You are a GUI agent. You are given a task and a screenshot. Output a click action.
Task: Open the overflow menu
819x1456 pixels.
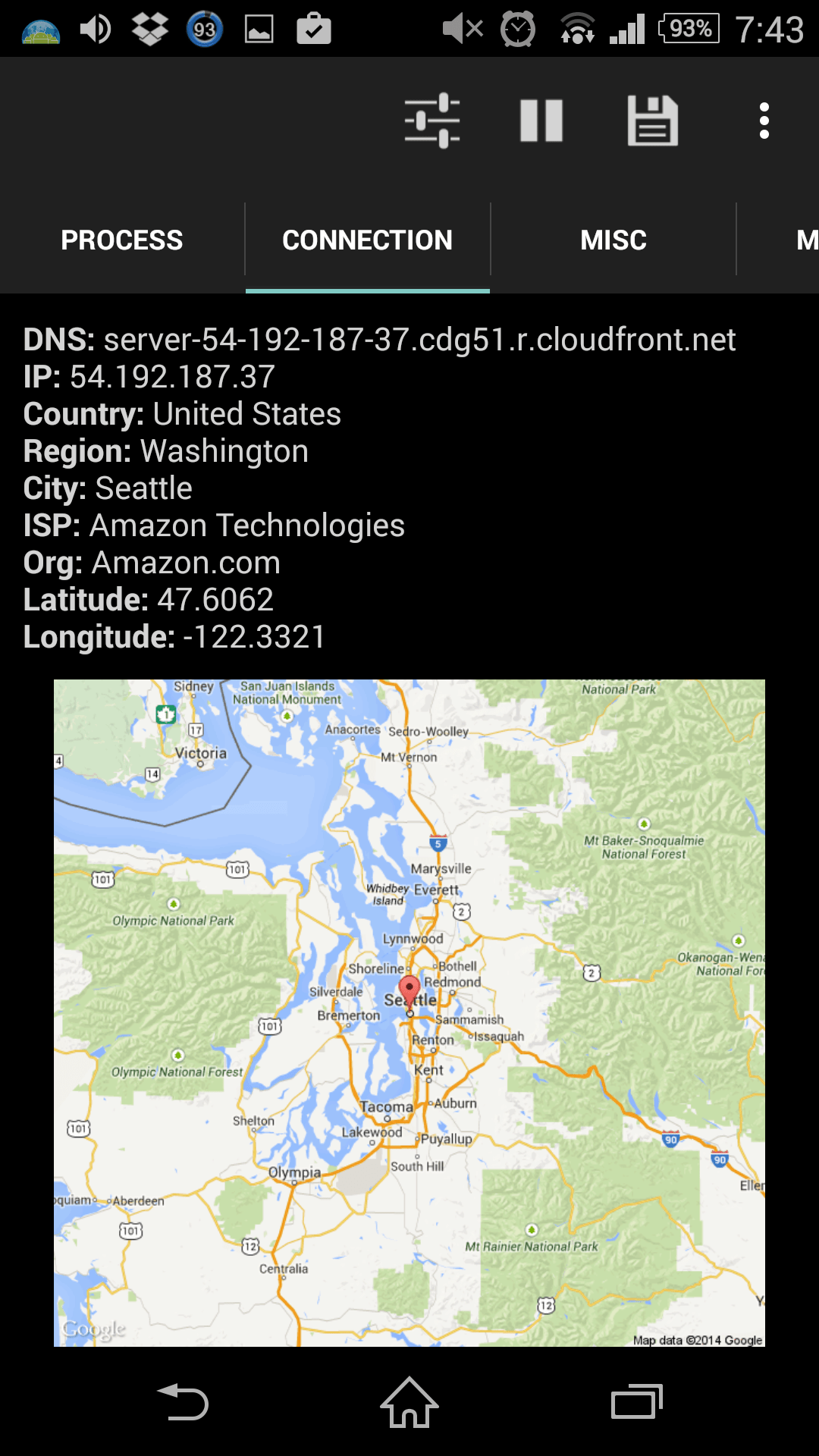pyautogui.click(x=764, y=121)
